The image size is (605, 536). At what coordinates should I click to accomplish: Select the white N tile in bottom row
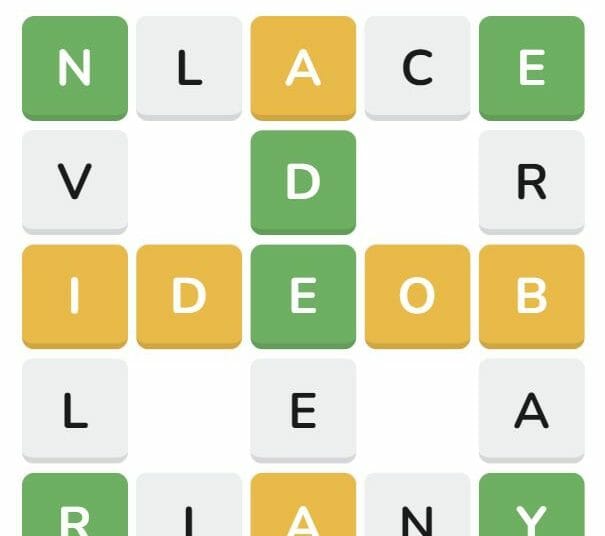417,510
